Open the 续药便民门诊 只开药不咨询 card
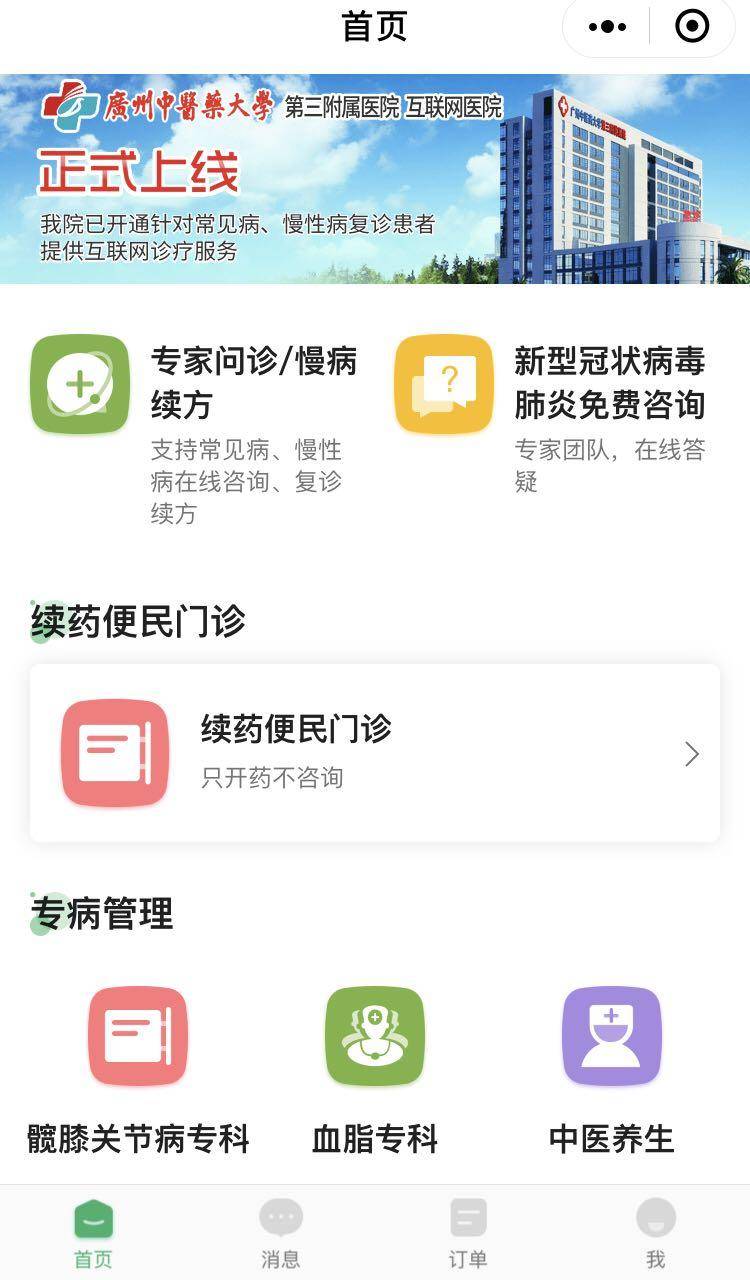The height and width of the screenshot is (1280, 750). 375,752
